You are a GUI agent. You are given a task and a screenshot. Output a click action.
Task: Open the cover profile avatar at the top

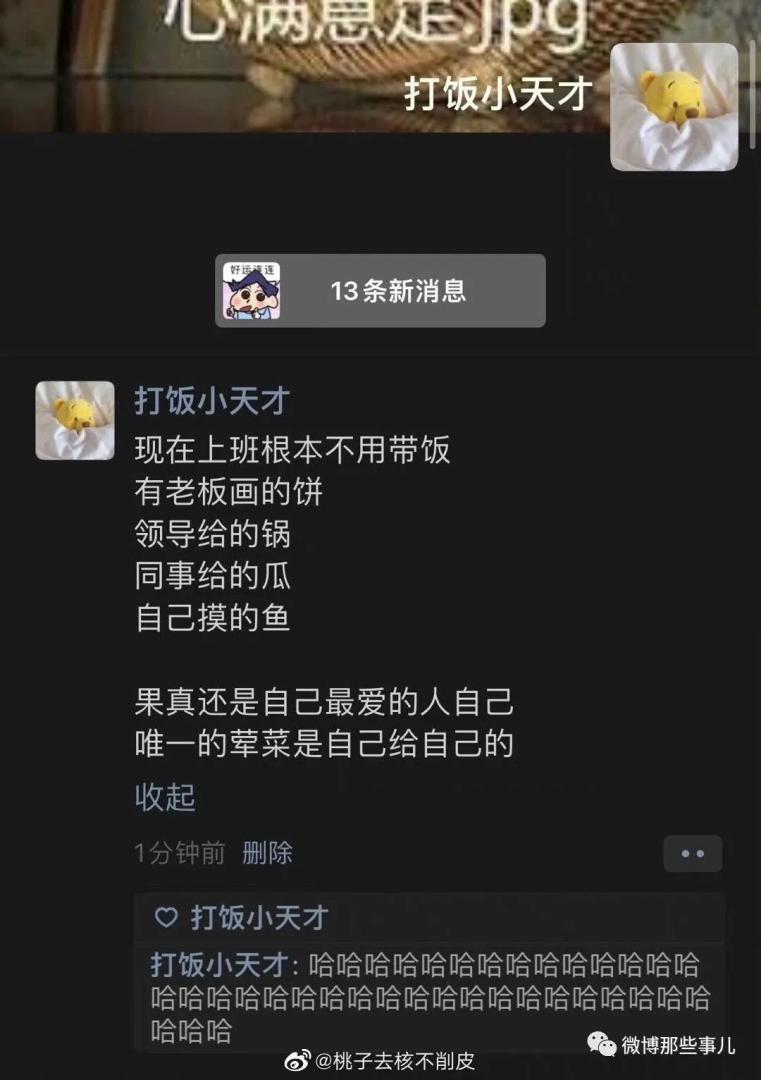click(673, 107)
